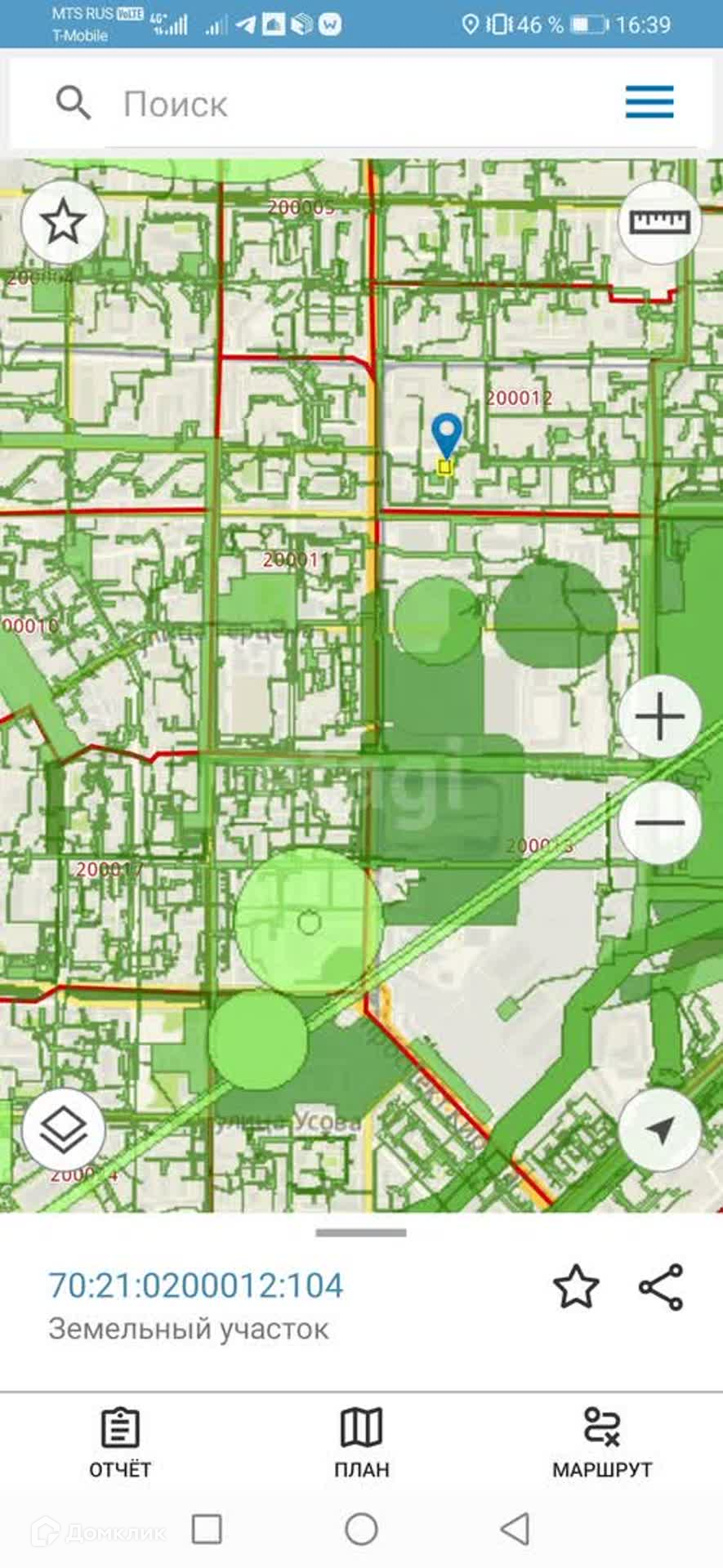Center map on my current location
This screenshot has width=723, height=1568.
coord(659,1130)
